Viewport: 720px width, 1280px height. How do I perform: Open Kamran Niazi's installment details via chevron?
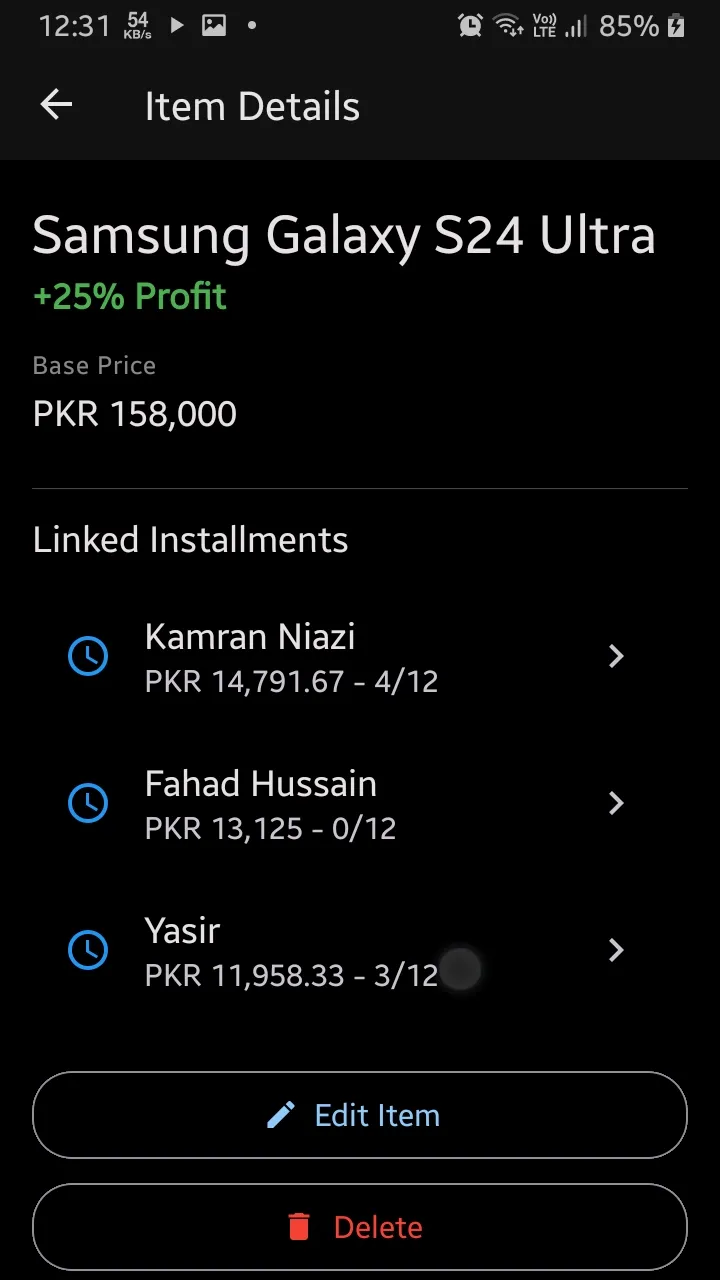[616, 656]
